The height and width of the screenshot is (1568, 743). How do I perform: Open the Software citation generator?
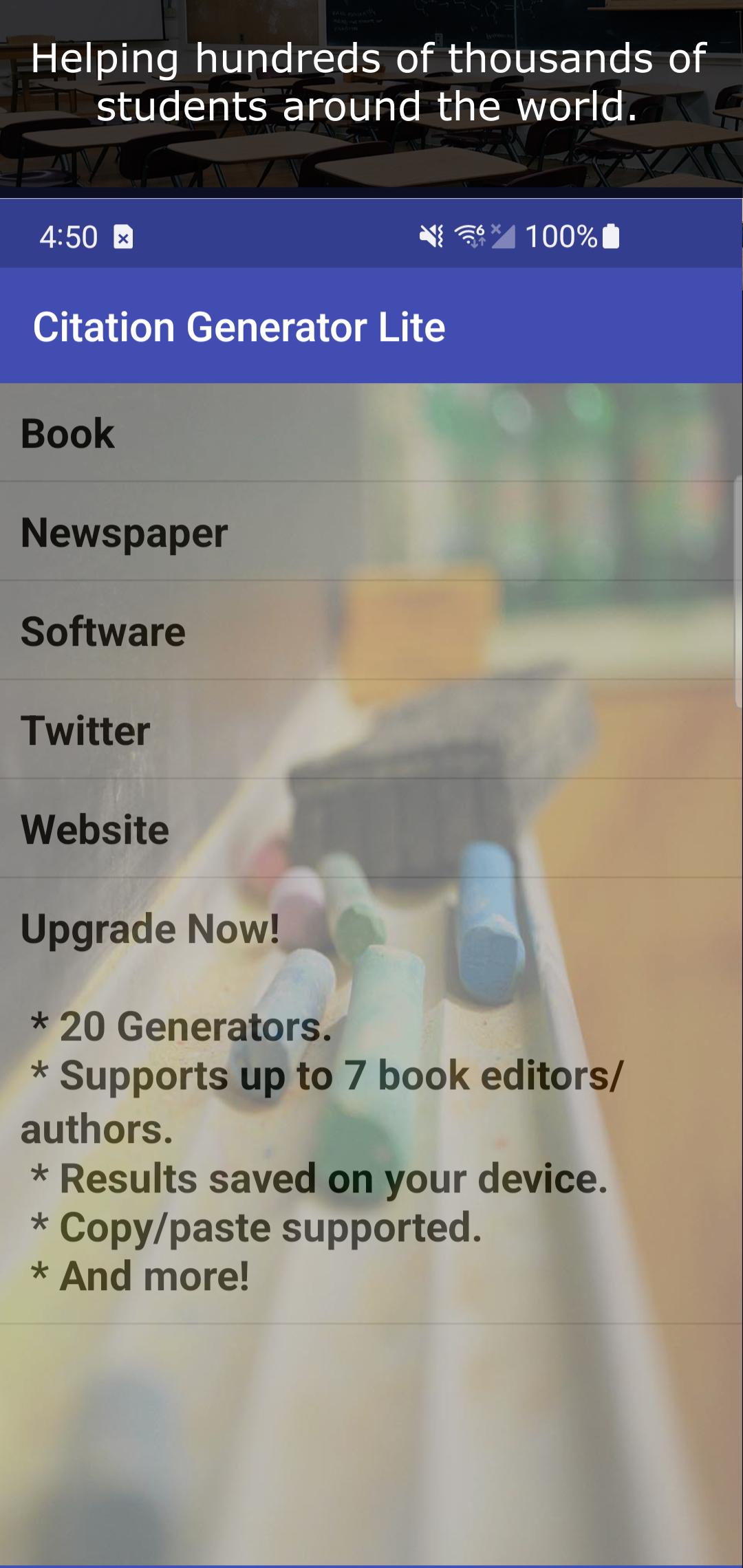[102, 631]
